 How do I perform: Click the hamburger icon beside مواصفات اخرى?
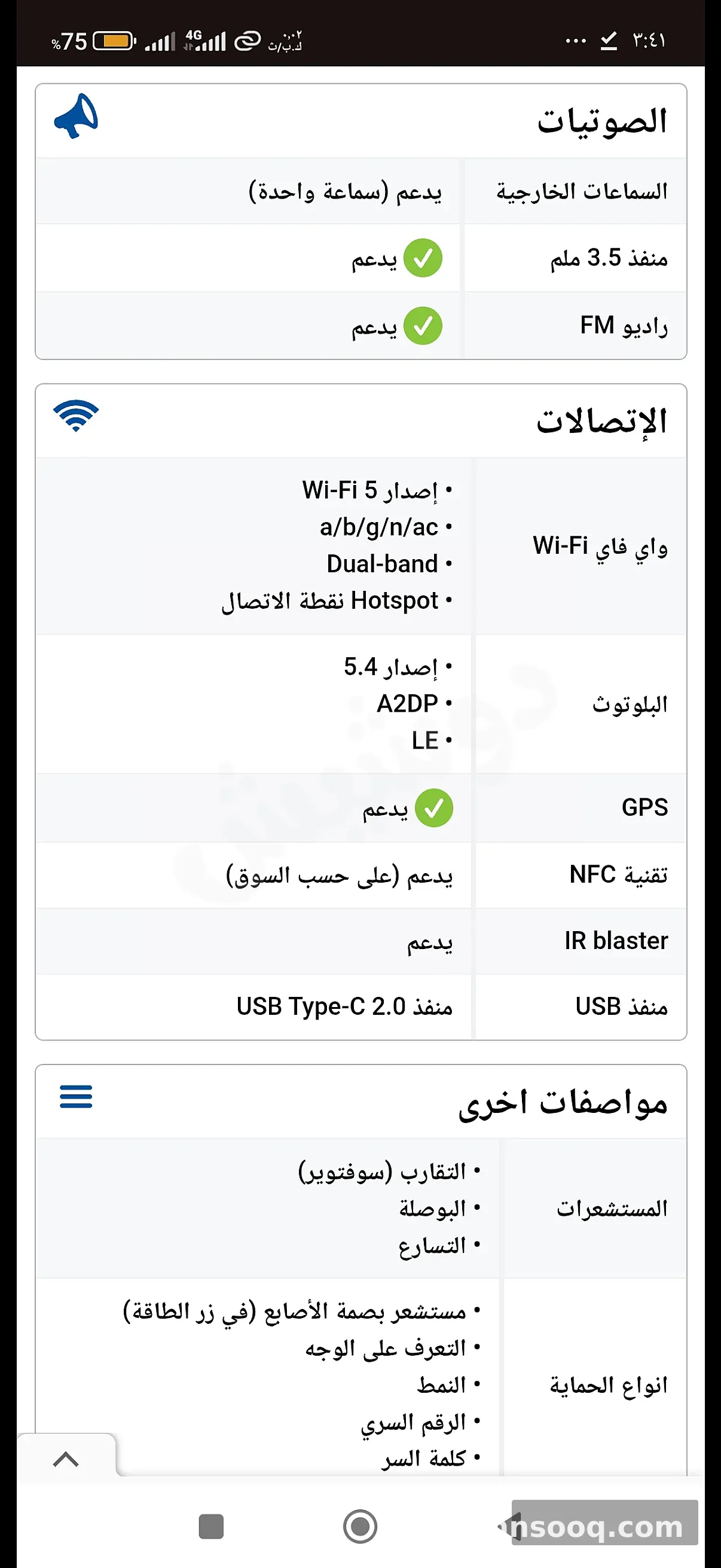coord(74,1097)
